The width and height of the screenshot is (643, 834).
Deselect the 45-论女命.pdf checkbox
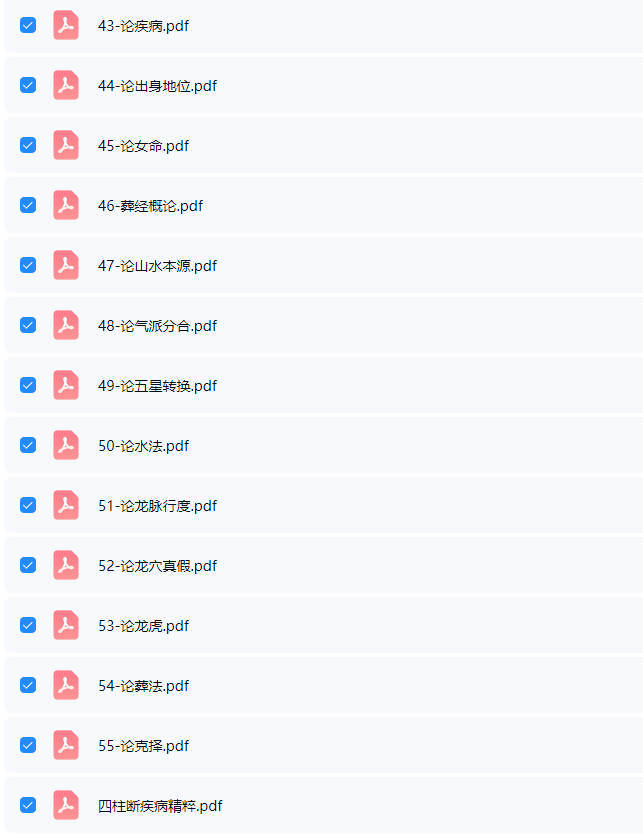(28, 145)
